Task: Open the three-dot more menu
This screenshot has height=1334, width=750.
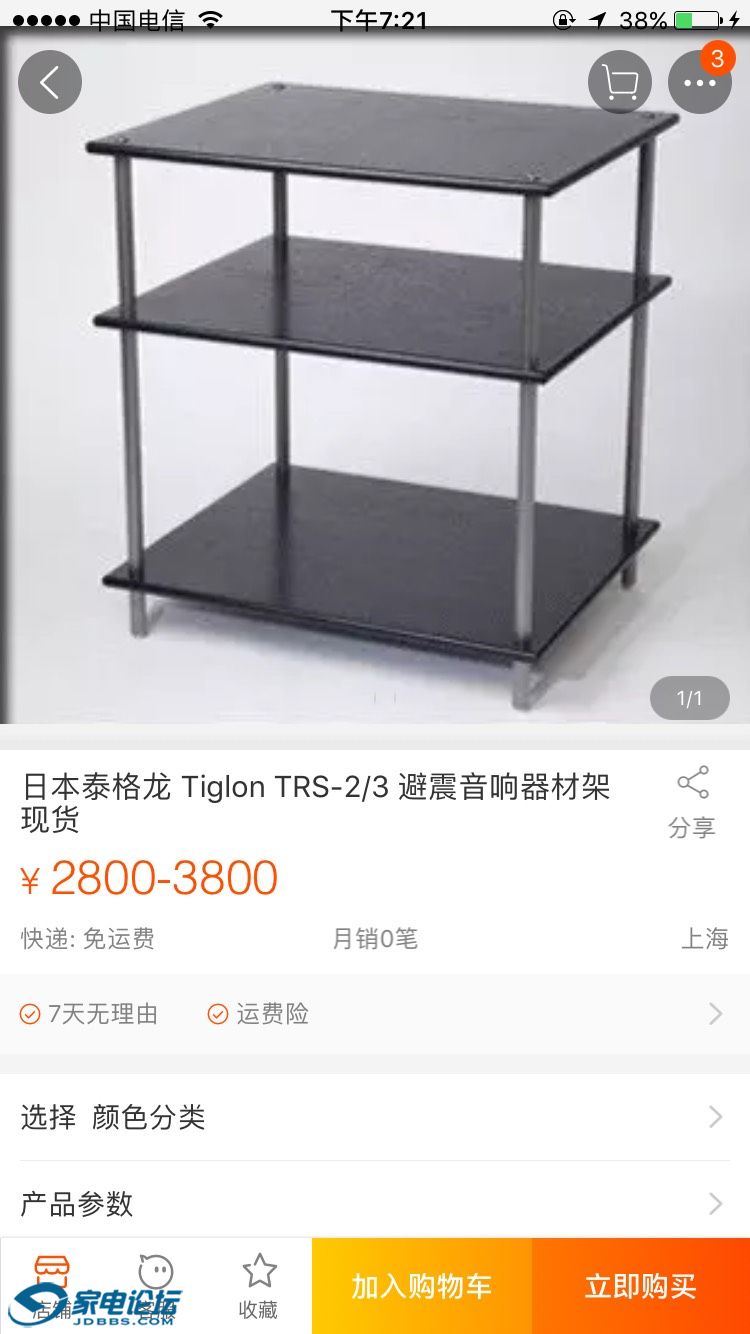Action: pos(700,82)
